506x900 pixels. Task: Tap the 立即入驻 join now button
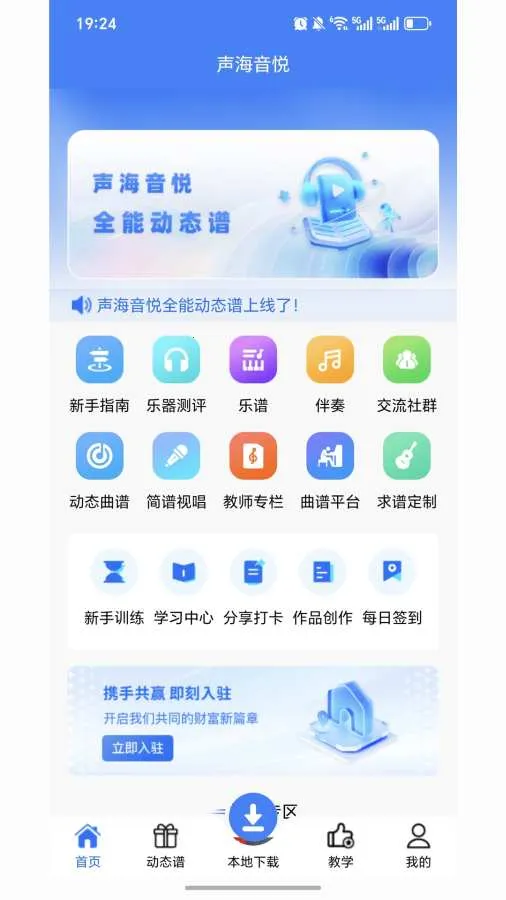pyautogui.click(x=138, y=748)
